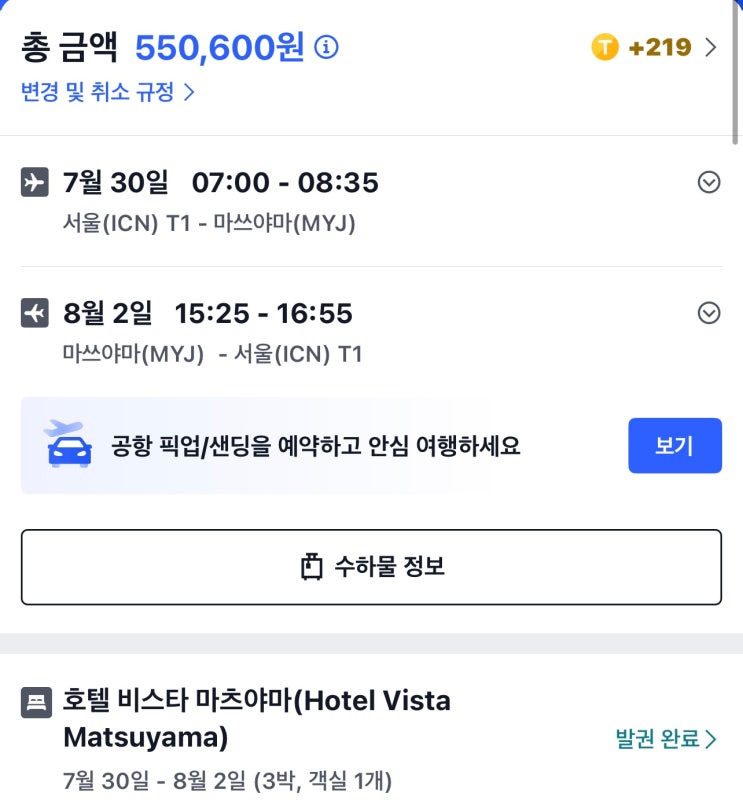Expand the 8월 2일 return flight details
This screenshot has width=743, height=812.
[708, 314]
